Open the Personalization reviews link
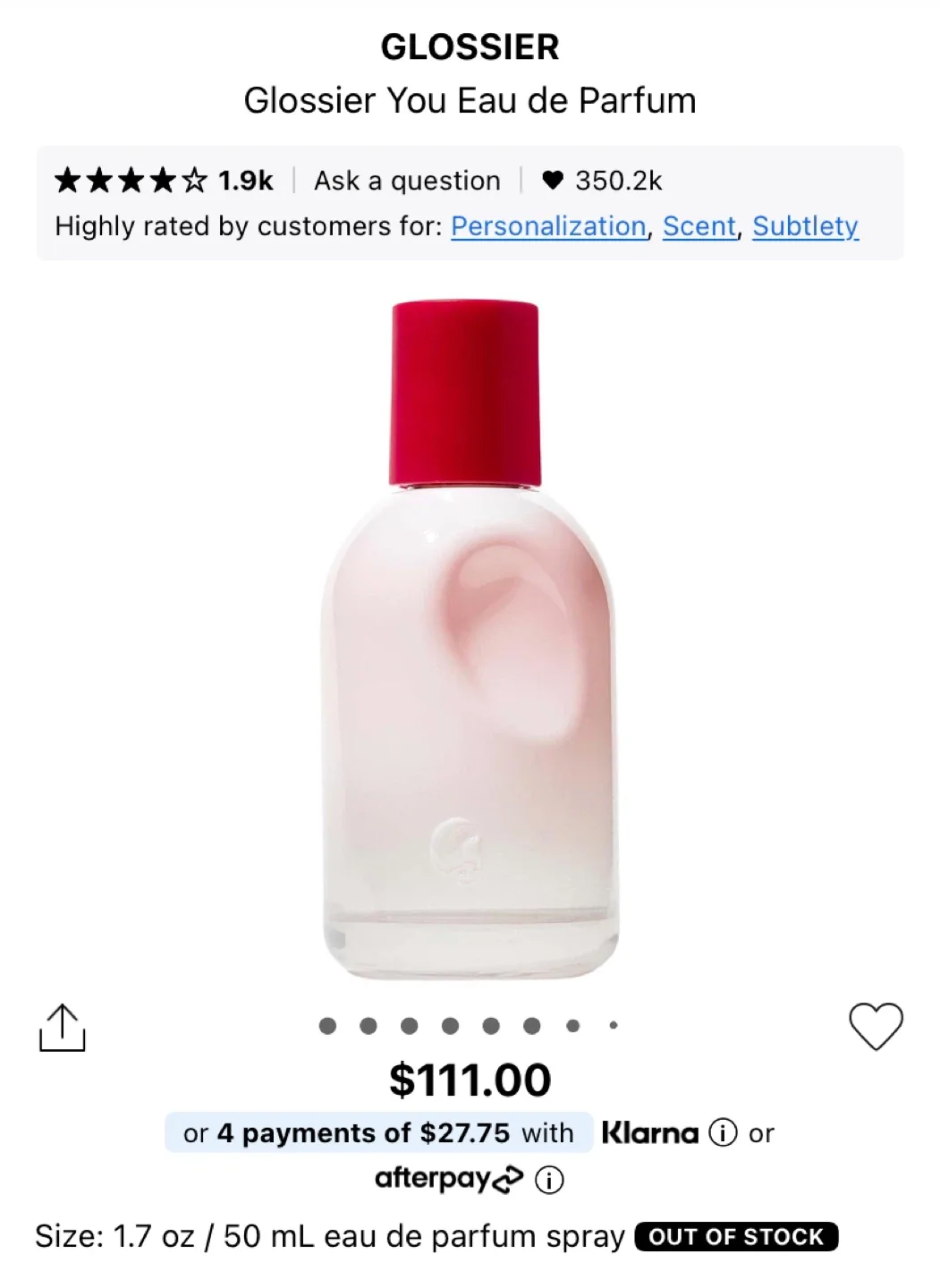The height and width of the screenshot is (1288, 940). click(x=550, y=226)
